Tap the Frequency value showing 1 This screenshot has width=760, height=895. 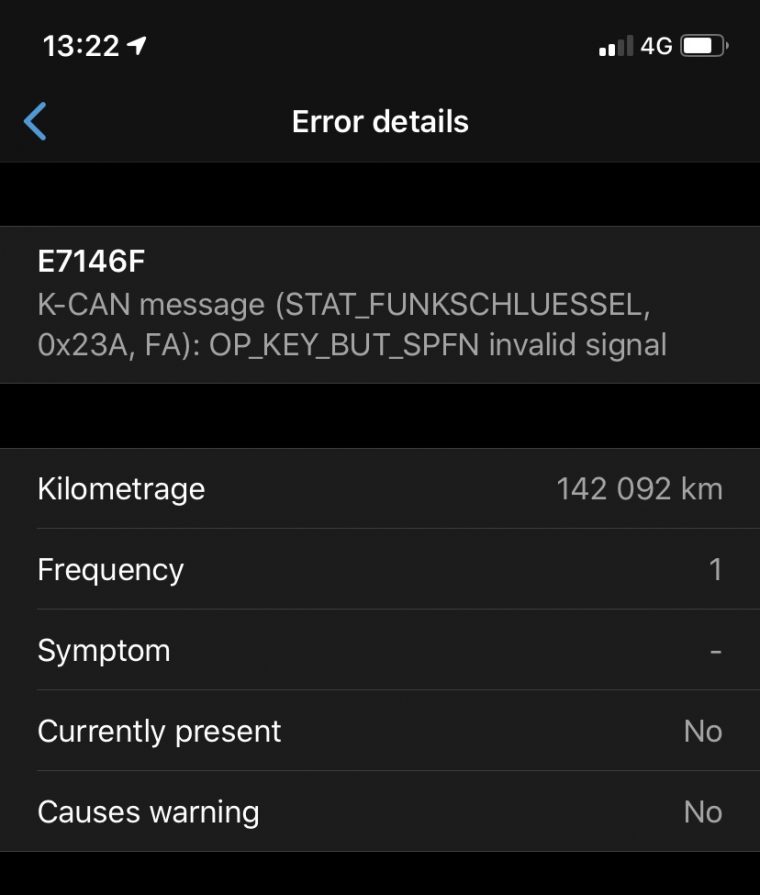point(715,569)
